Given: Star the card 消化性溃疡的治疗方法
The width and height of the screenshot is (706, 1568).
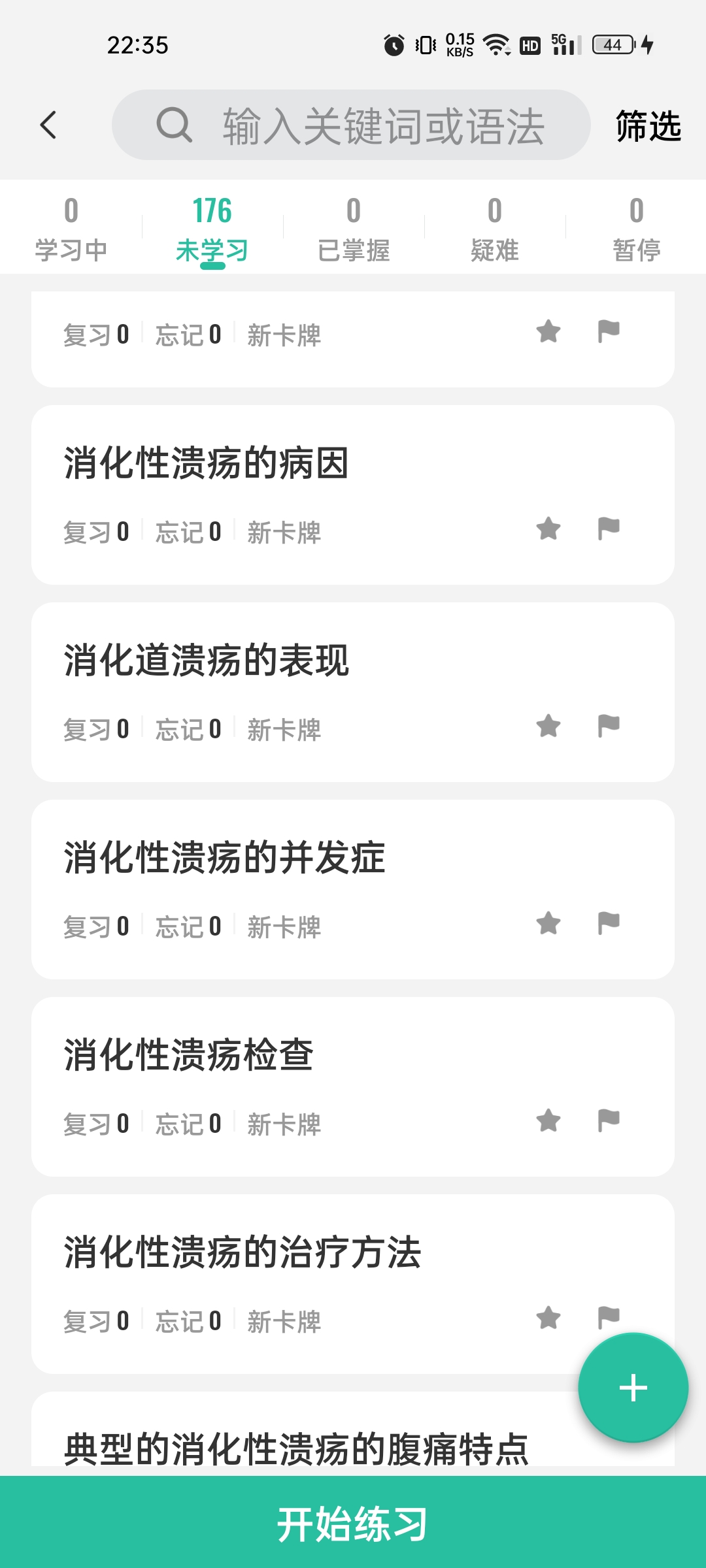Looking at the screenshot, I should coord(548,1318).
